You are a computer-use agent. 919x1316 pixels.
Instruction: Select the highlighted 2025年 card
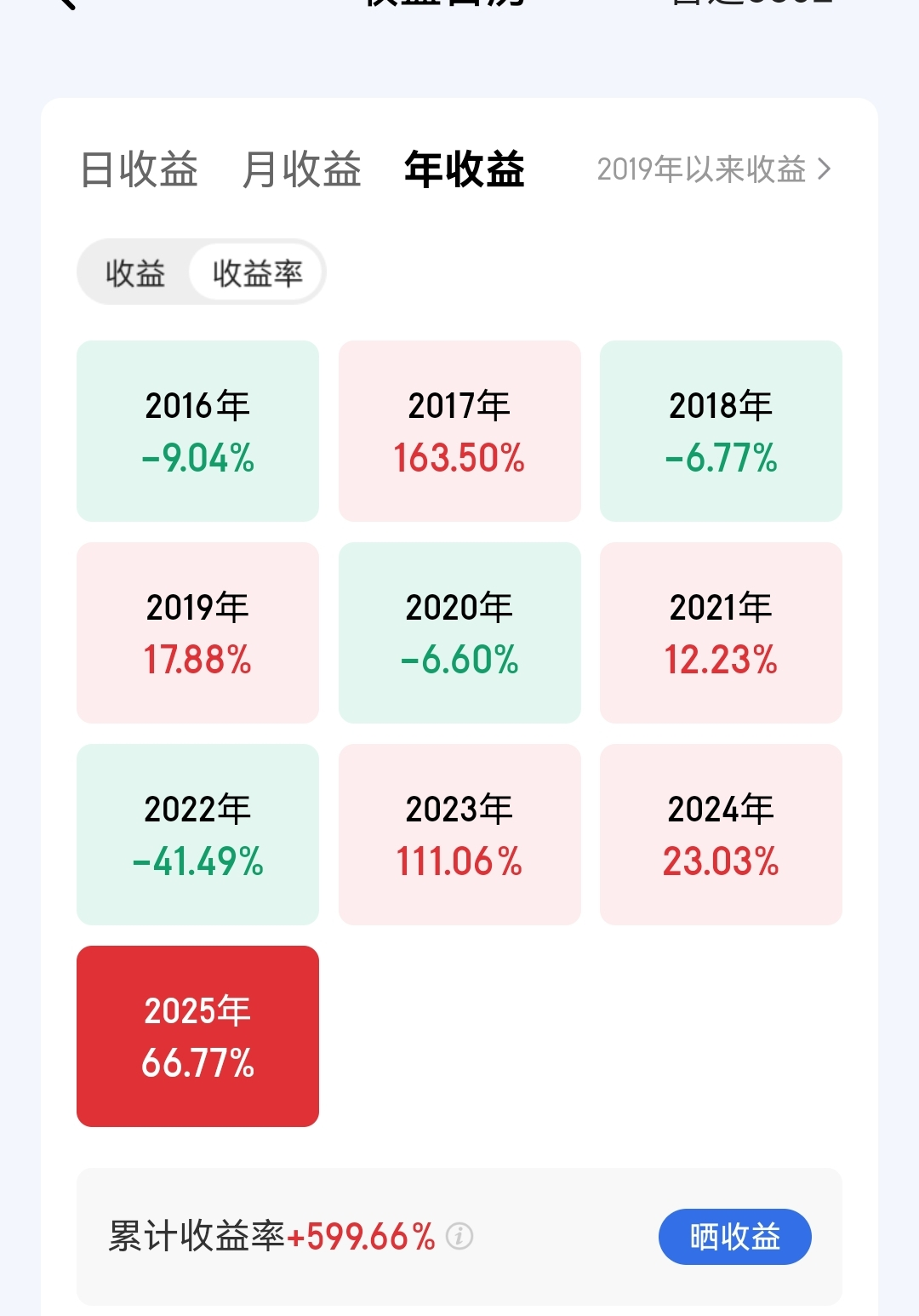197,1036
